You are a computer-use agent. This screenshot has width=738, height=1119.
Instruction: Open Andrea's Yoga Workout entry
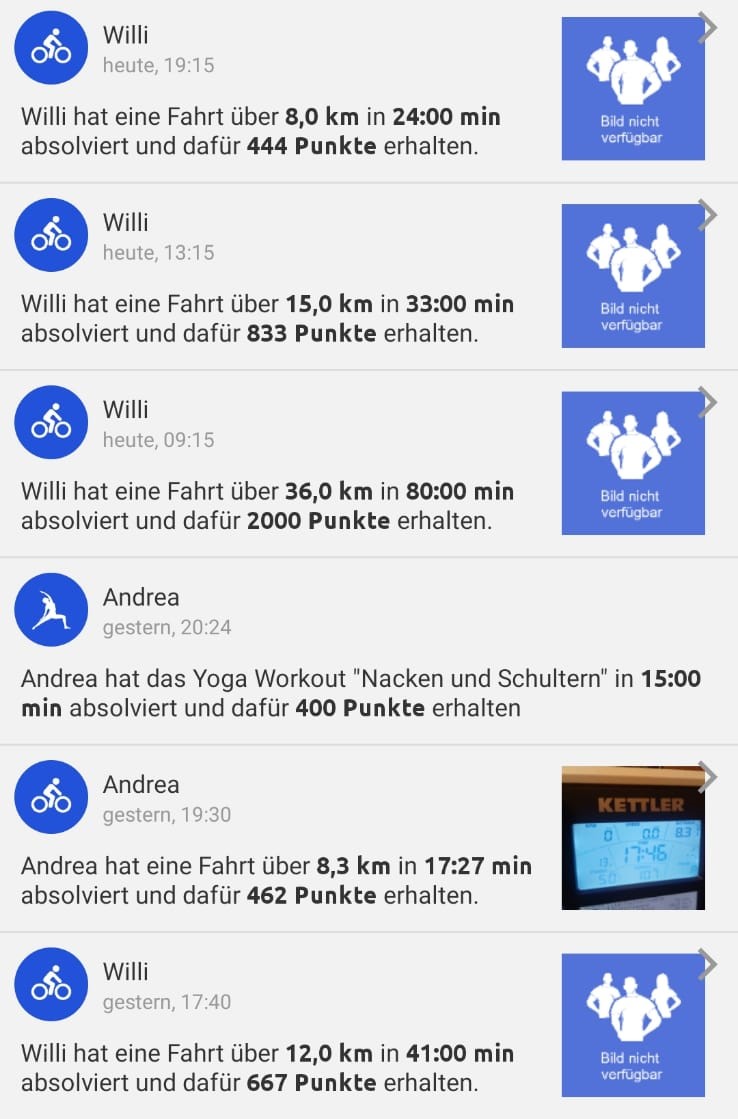click(360, 693)
